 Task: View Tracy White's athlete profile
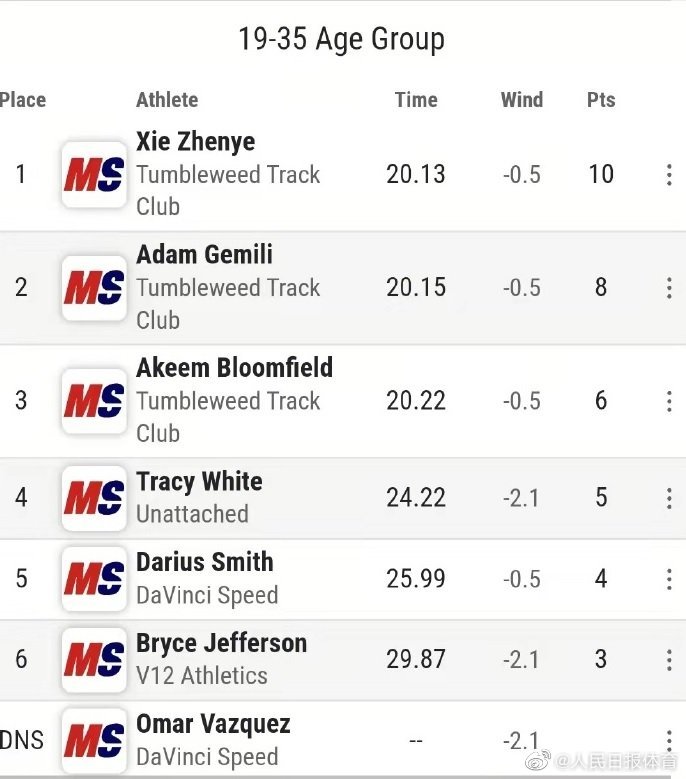tap(199, 482)
